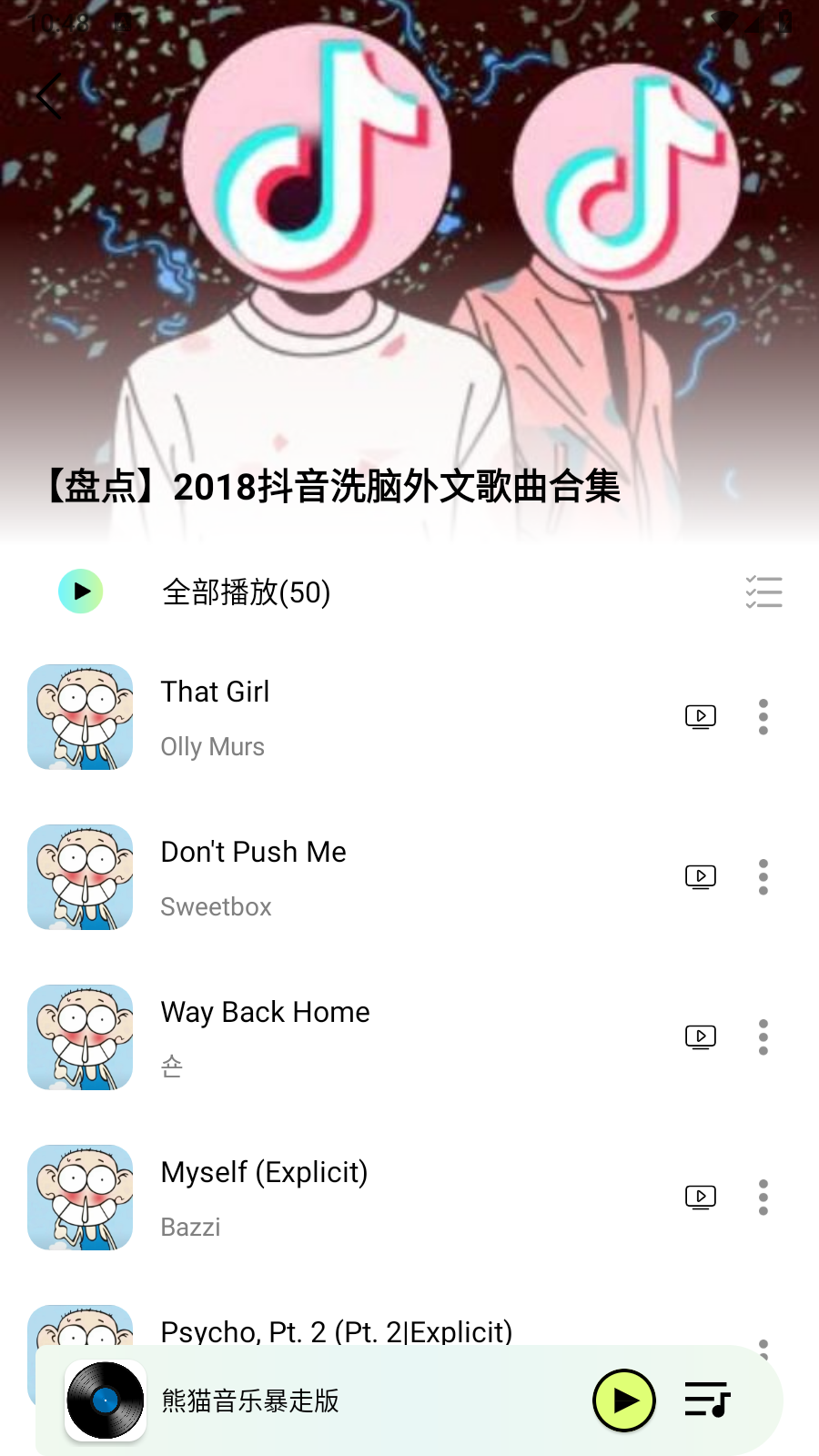Screen dimensions: 819x1456
Task: Watch the video for Myself (Explicit)
Action: pos(701,1198)
